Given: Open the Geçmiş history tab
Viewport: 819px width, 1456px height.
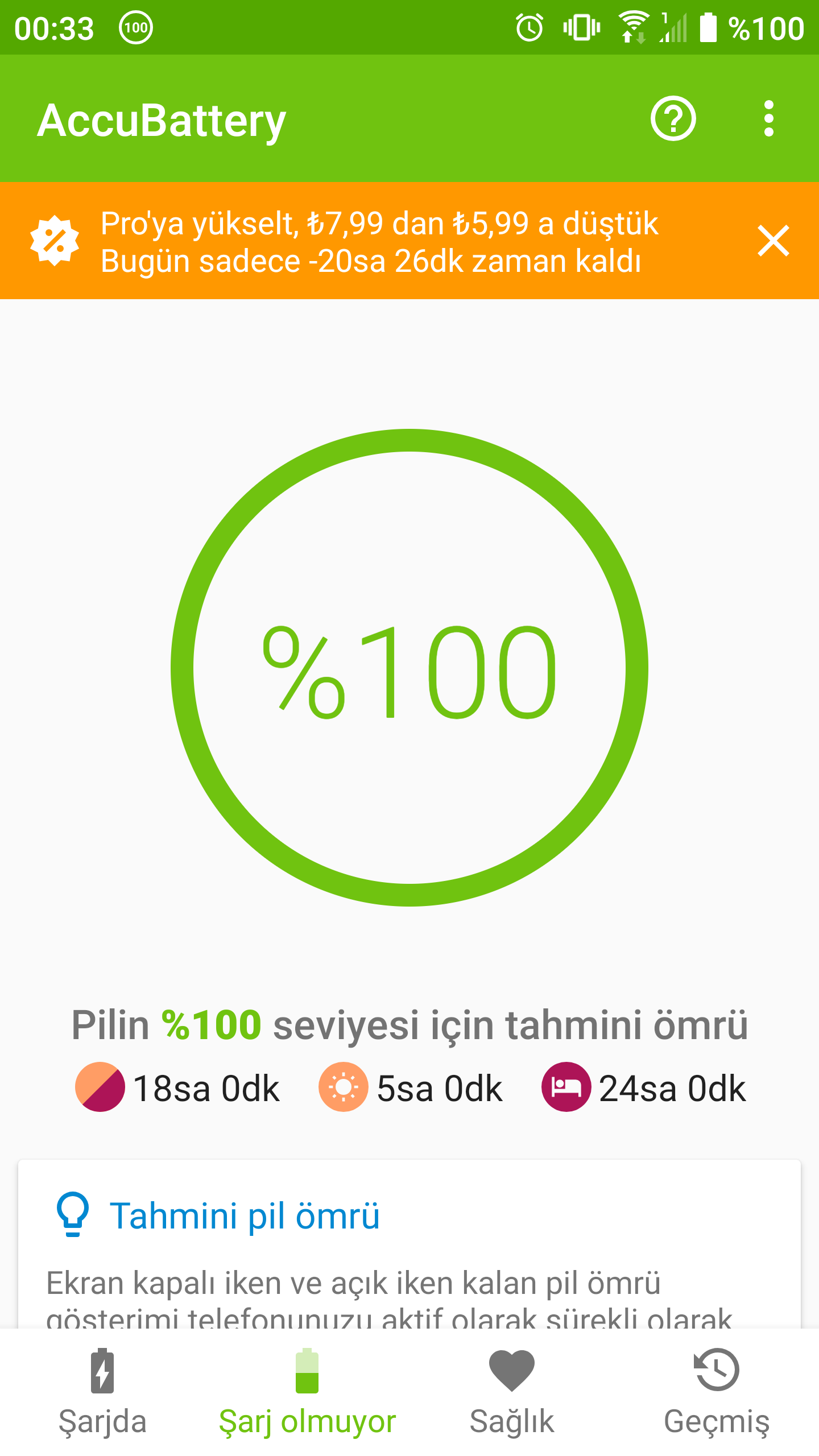Looking at the screenshot, I should pos(717,1392).
